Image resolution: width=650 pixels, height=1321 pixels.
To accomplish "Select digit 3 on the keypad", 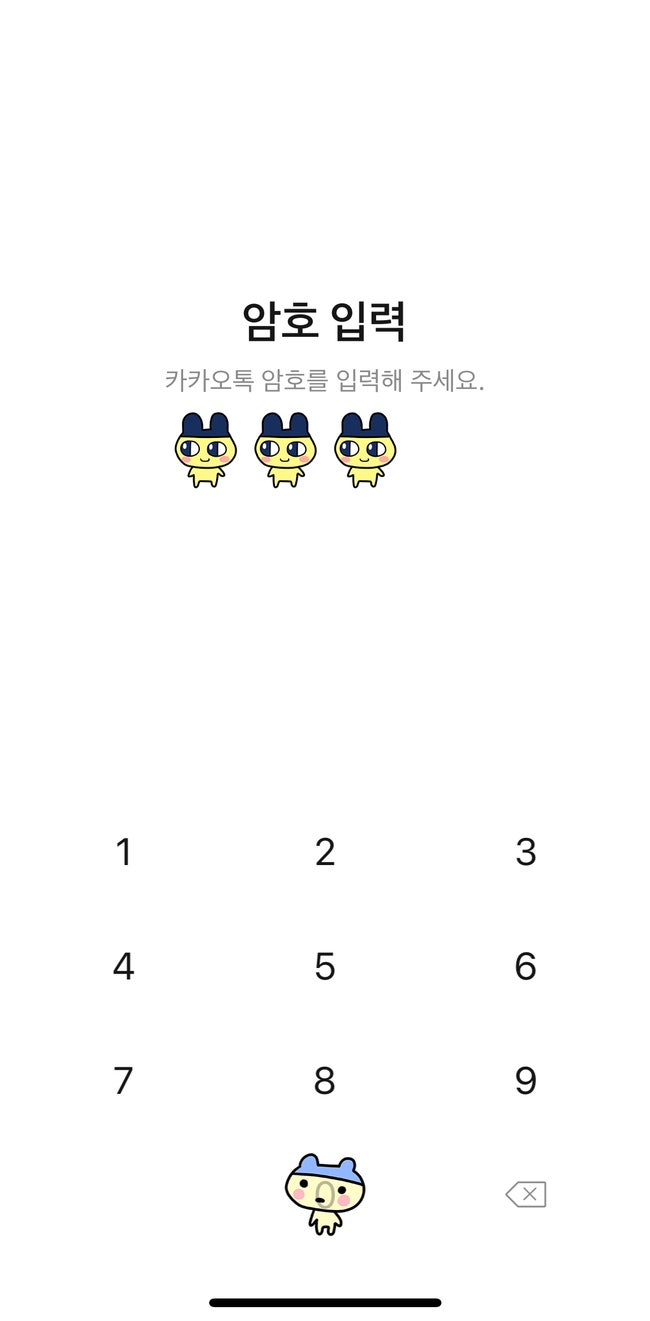I will click(x=526, y=852).
